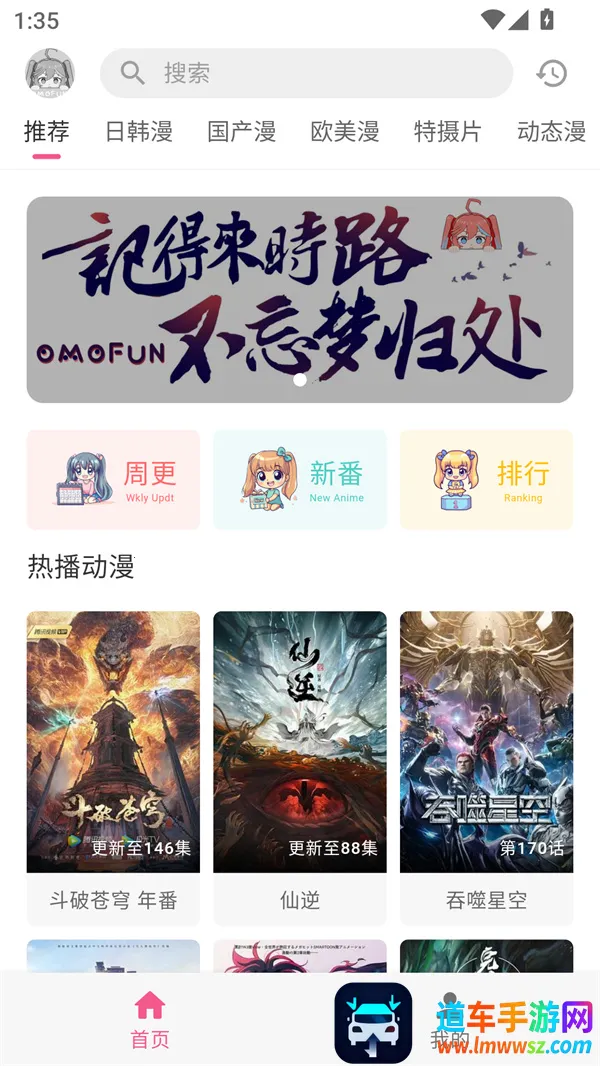This screenshot has width=600, height=1066.
Task: Switch to the 日韩漫 tab
Action: tap(139, 131)
